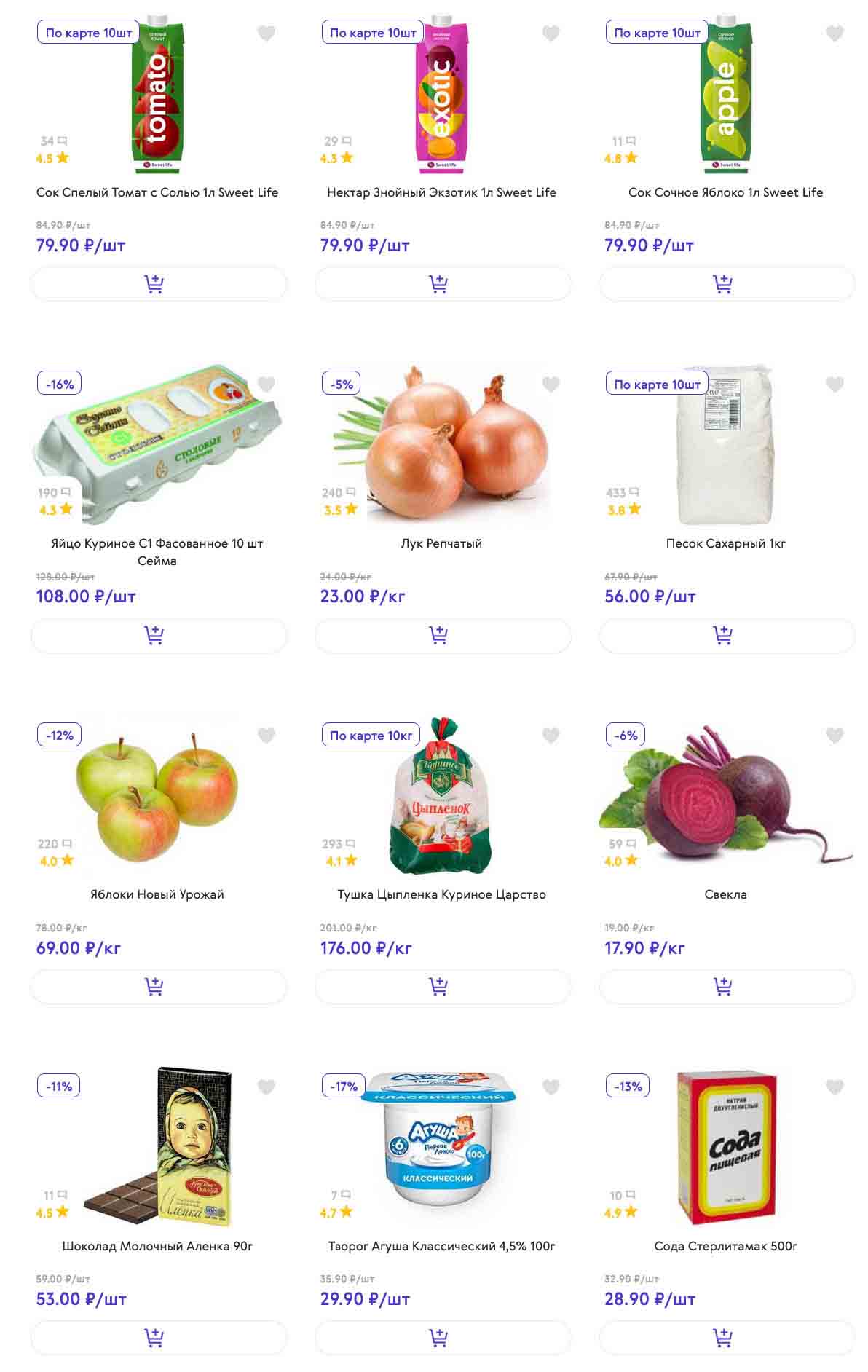Image resolution: width=868 pixels, height=1372 pixels.
Task: Open Яблоки Новый Урожай product
Action: click(157, 894)
